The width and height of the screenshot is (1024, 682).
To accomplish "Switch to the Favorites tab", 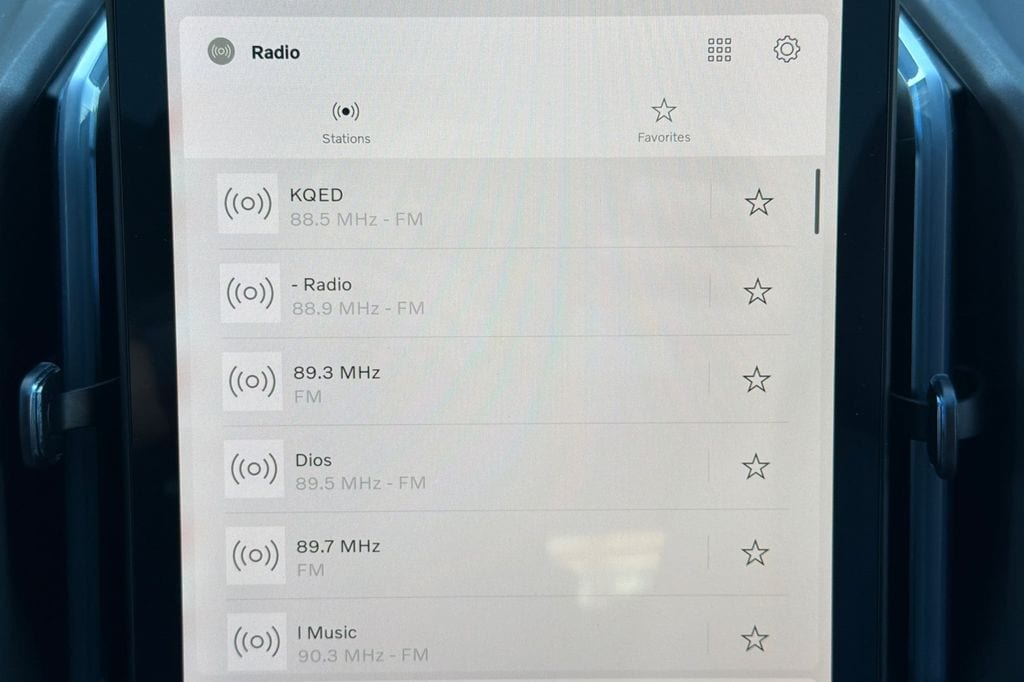I will click(664, 121).
